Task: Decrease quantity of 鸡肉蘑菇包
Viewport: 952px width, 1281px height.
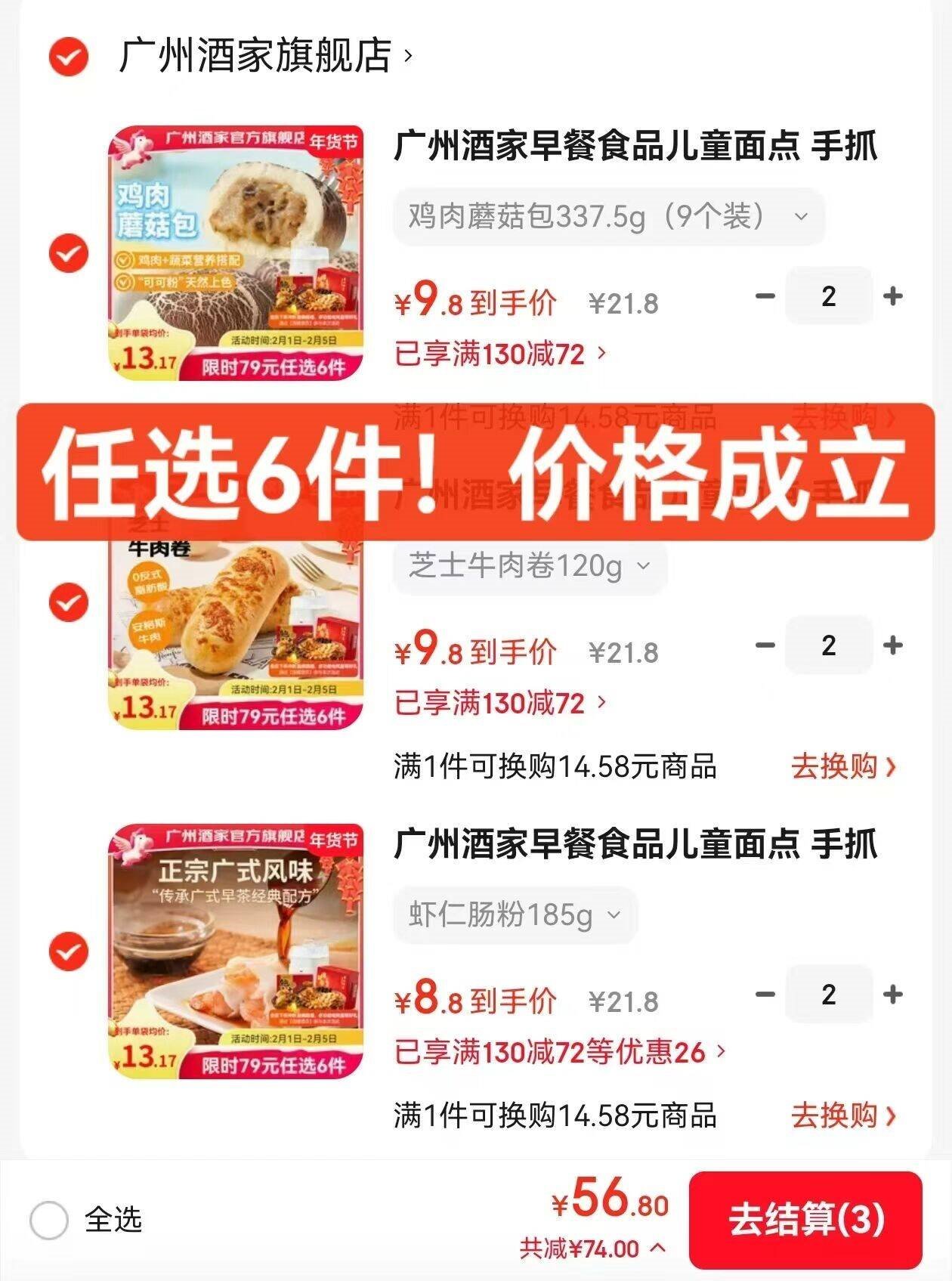Action: pyautogui.click(x=765, y=296)
